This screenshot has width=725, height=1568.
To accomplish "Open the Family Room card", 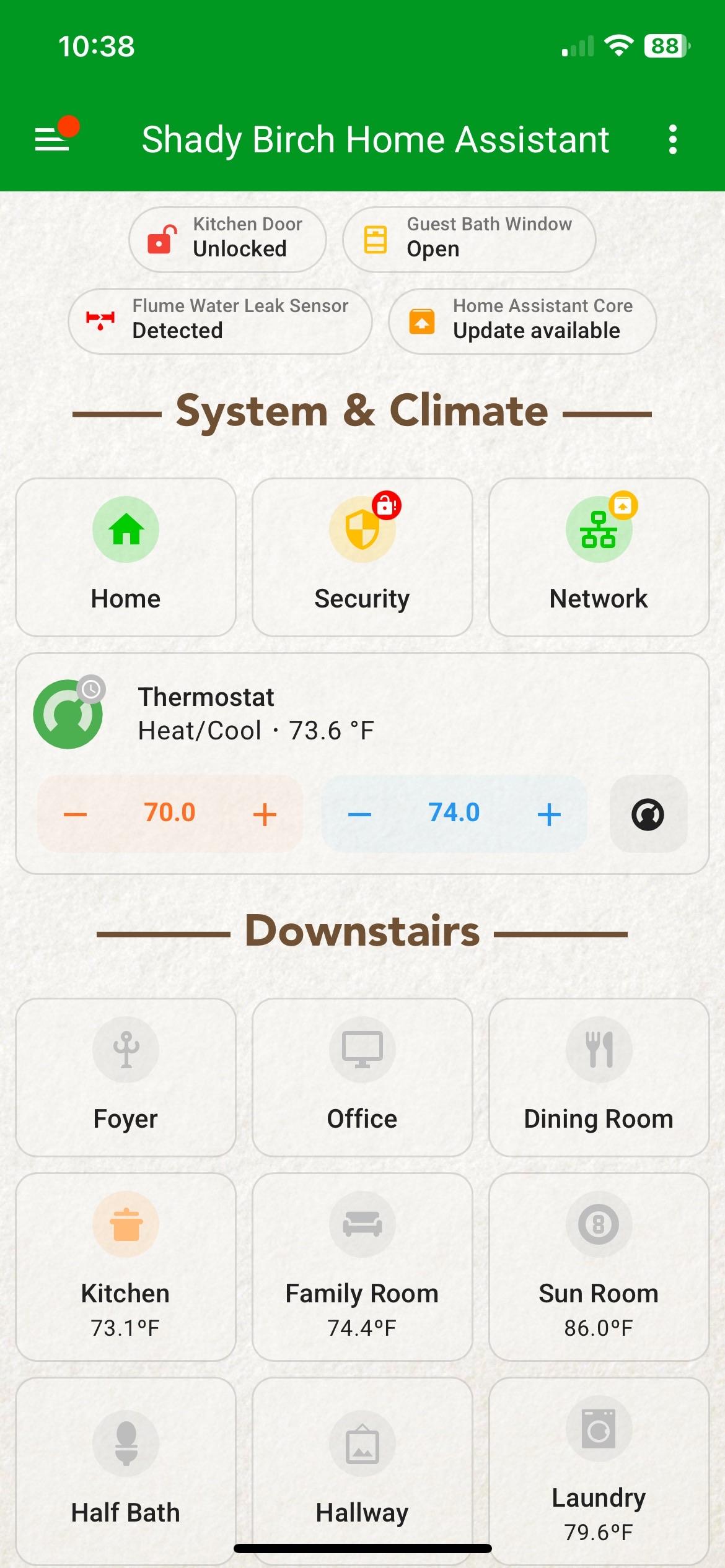I will [x=362, y=1267].
